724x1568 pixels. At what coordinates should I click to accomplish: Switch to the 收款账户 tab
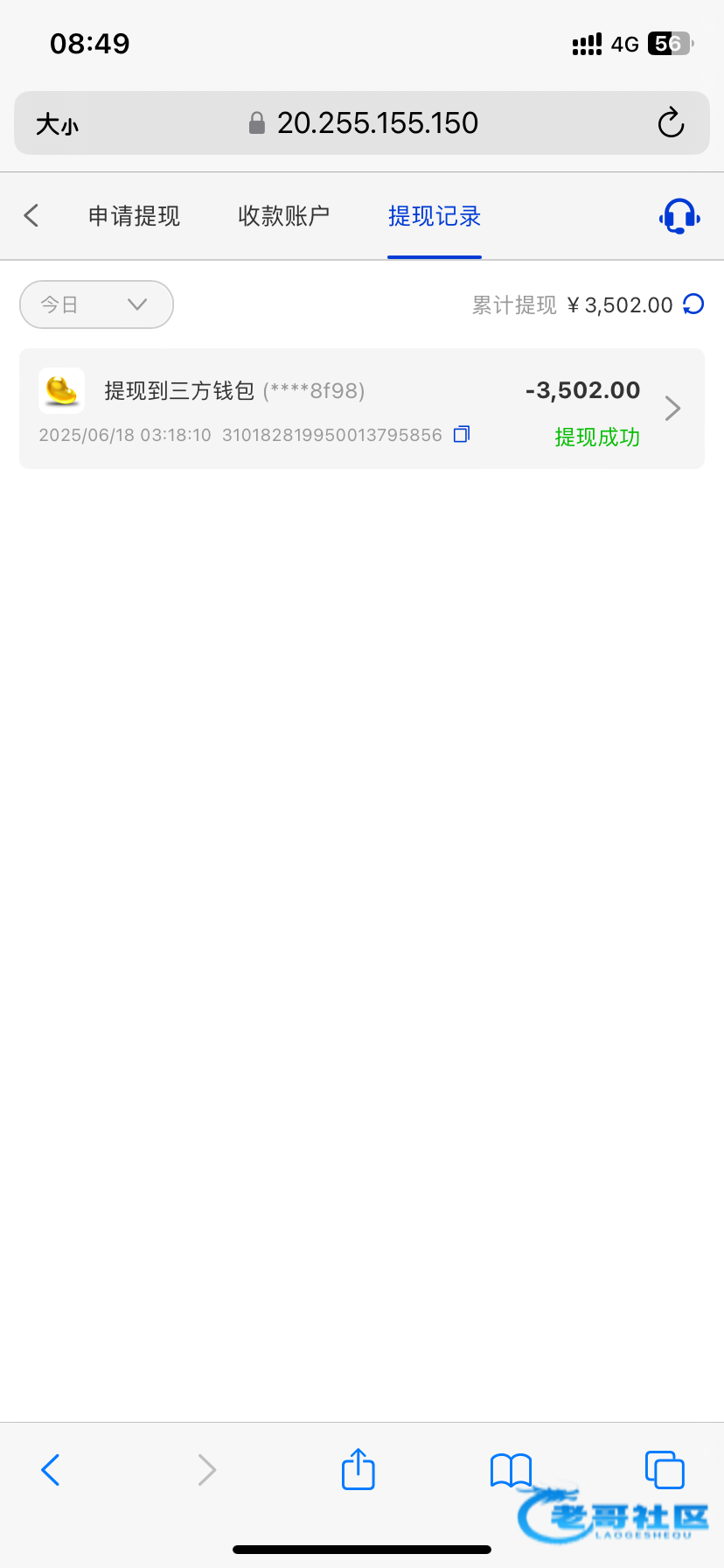(283, 216)
